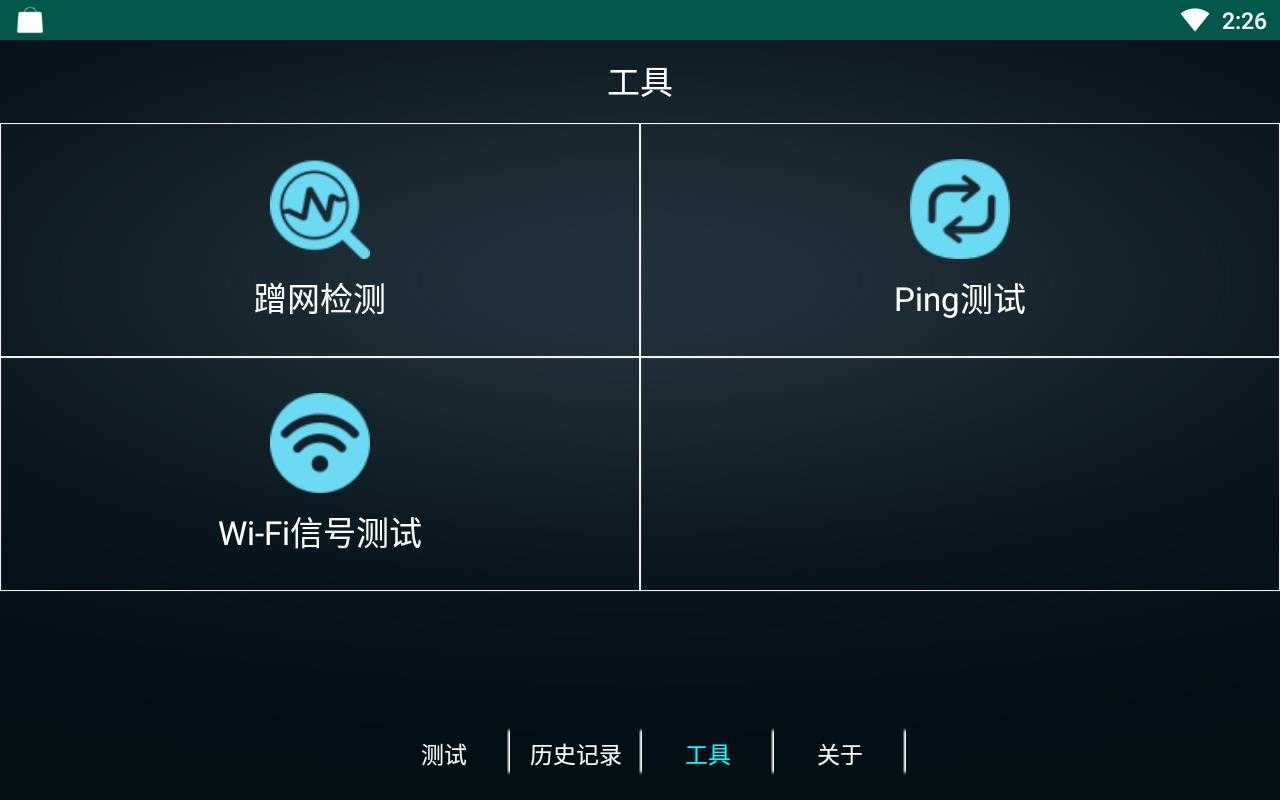The width and height of the screenshot is (1280, 800).
Task: Switch to the 测试 tab
Action: point(444,754)
